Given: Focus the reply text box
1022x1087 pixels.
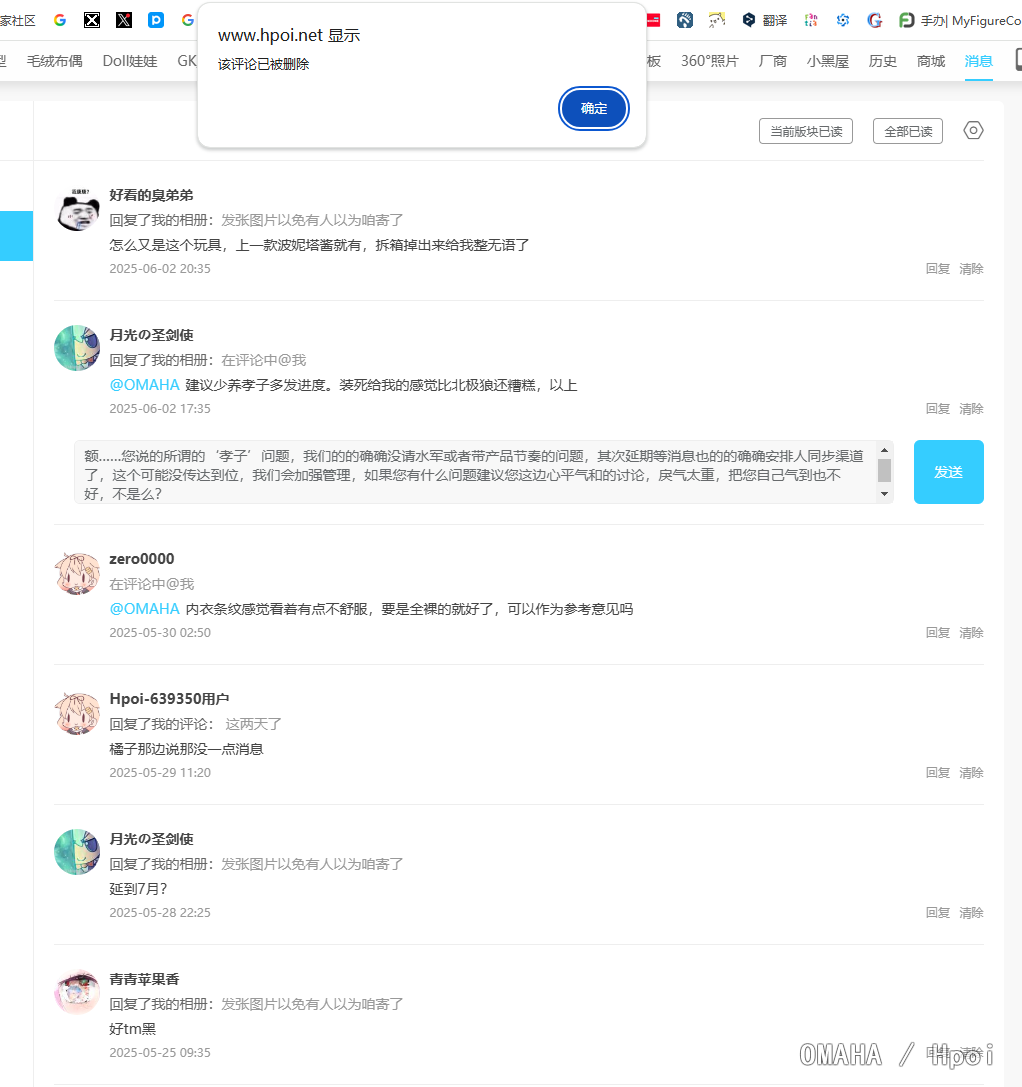Looking at the screenshot, I should (x=475, y=472).
